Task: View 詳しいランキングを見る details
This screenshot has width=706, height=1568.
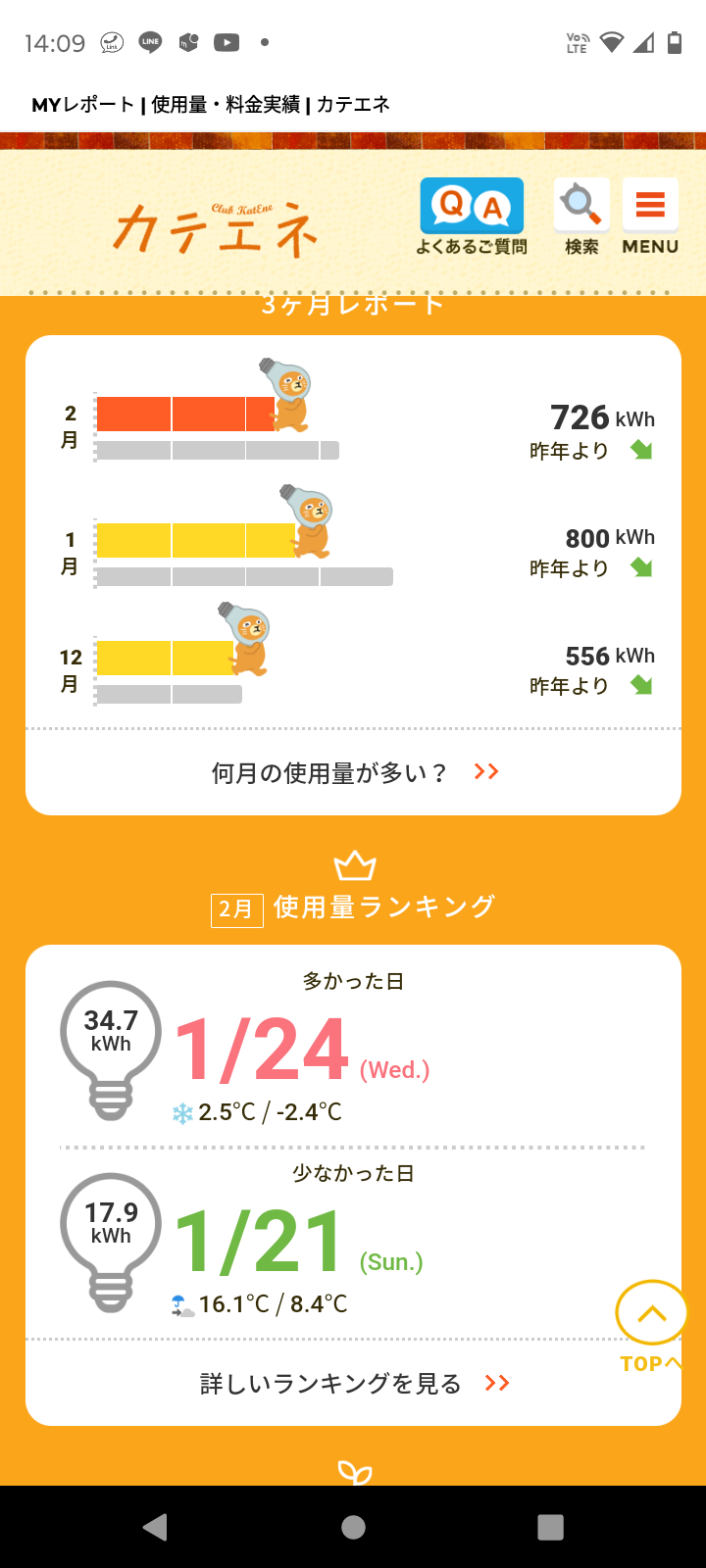Action: [354, 1383]
